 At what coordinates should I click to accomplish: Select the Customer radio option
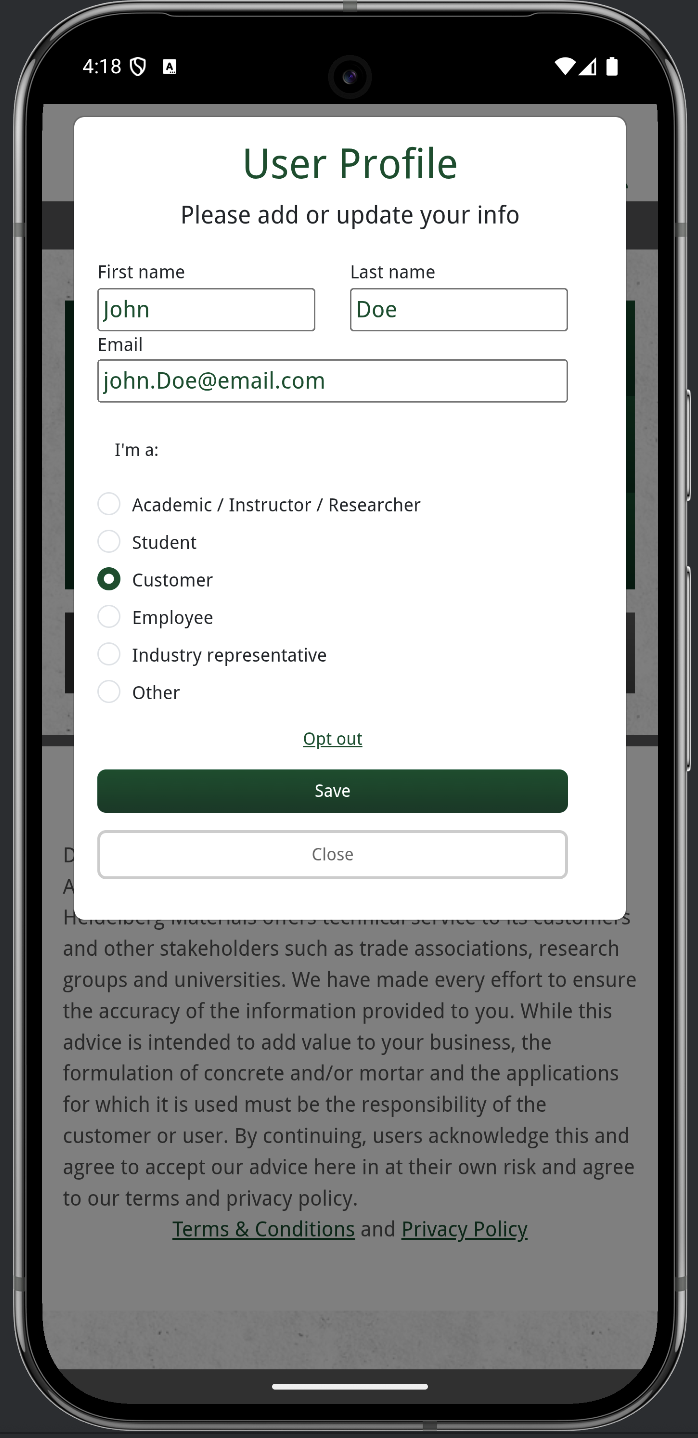109,579
